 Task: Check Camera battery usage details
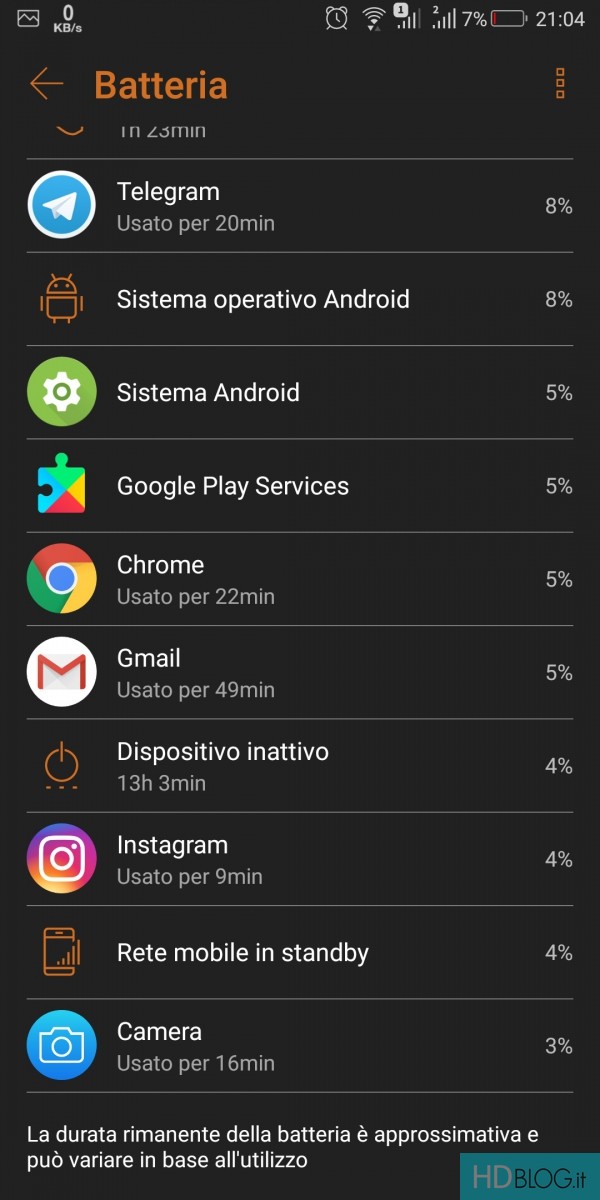300,1046
